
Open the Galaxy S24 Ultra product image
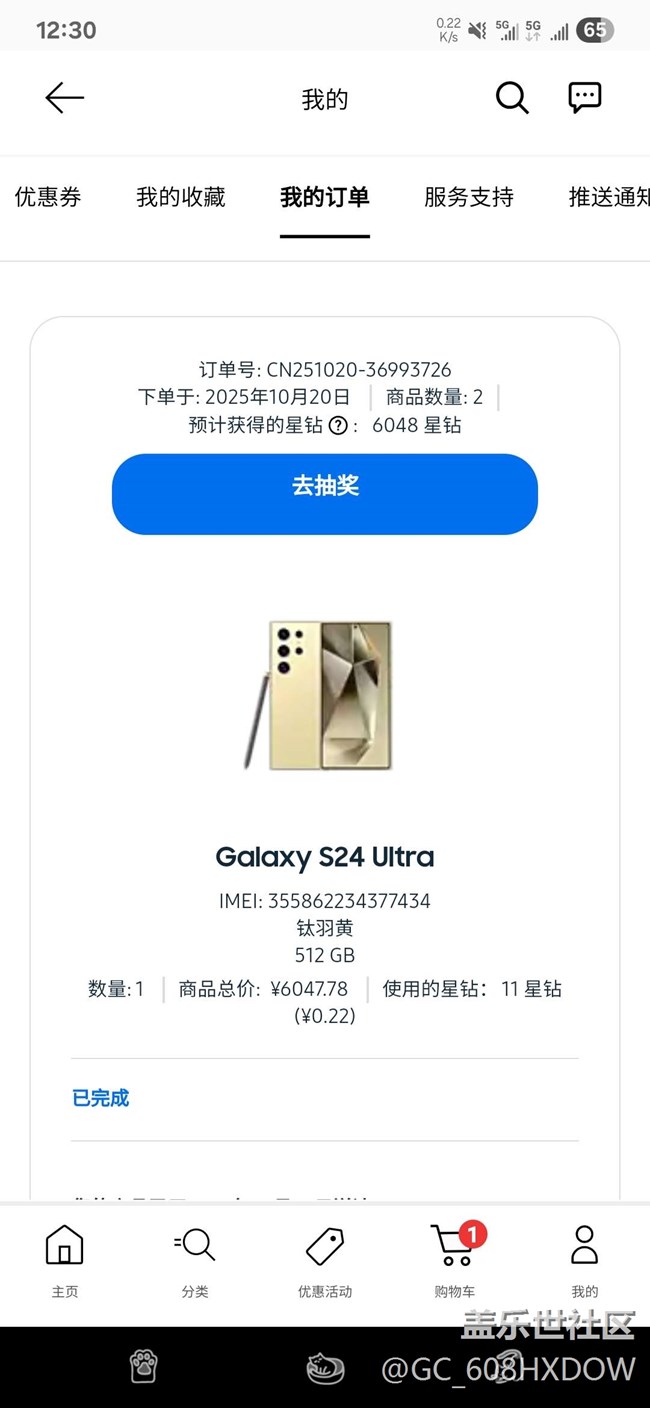tap(319, 695)
